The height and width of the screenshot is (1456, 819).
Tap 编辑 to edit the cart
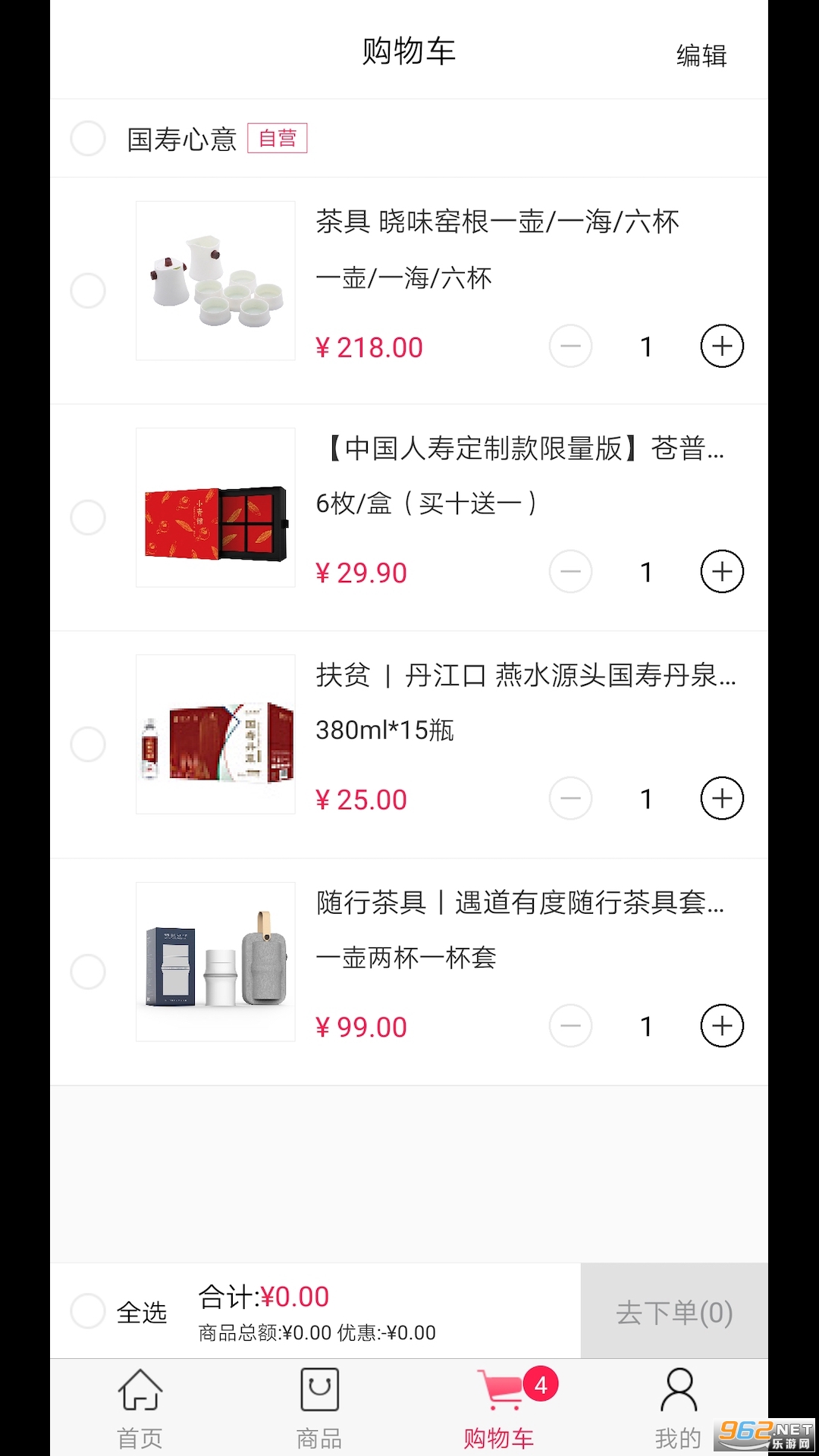click(701, 55)
